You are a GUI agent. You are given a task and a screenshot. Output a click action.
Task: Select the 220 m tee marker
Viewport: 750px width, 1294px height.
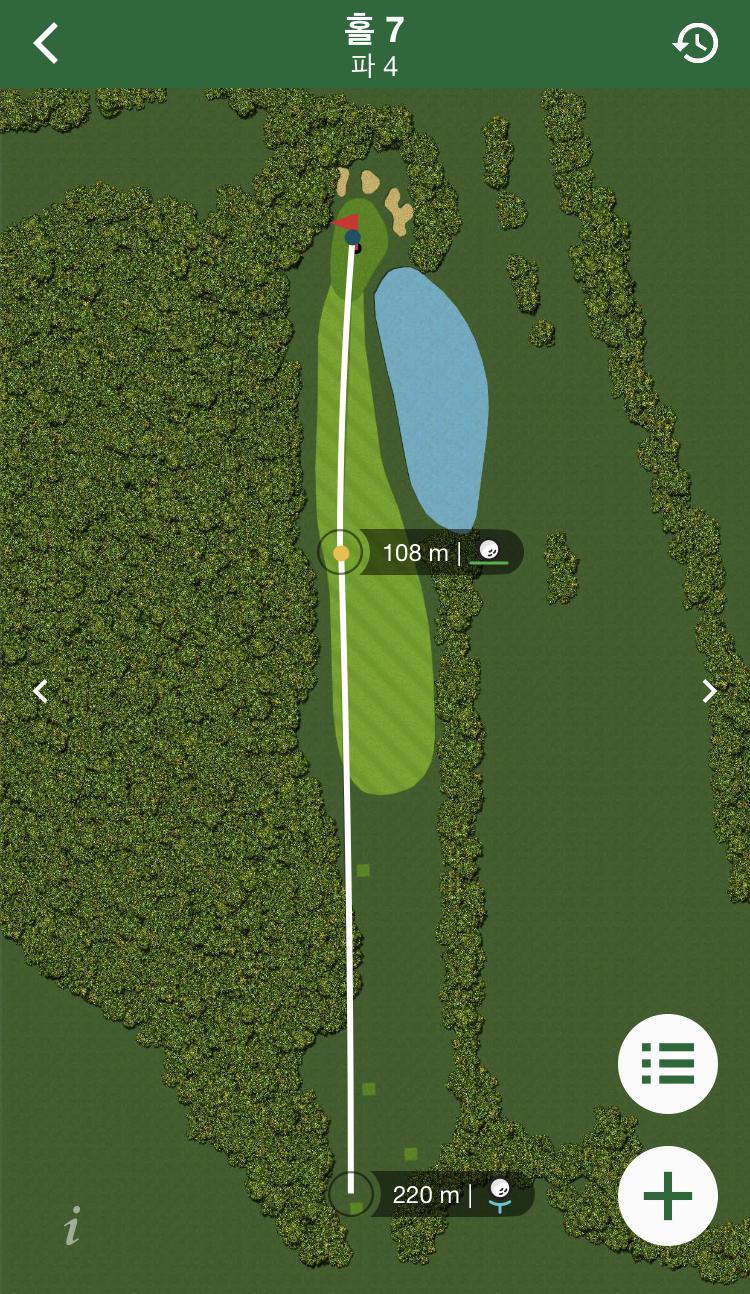pyautogui.click(x=351, y=1193)
